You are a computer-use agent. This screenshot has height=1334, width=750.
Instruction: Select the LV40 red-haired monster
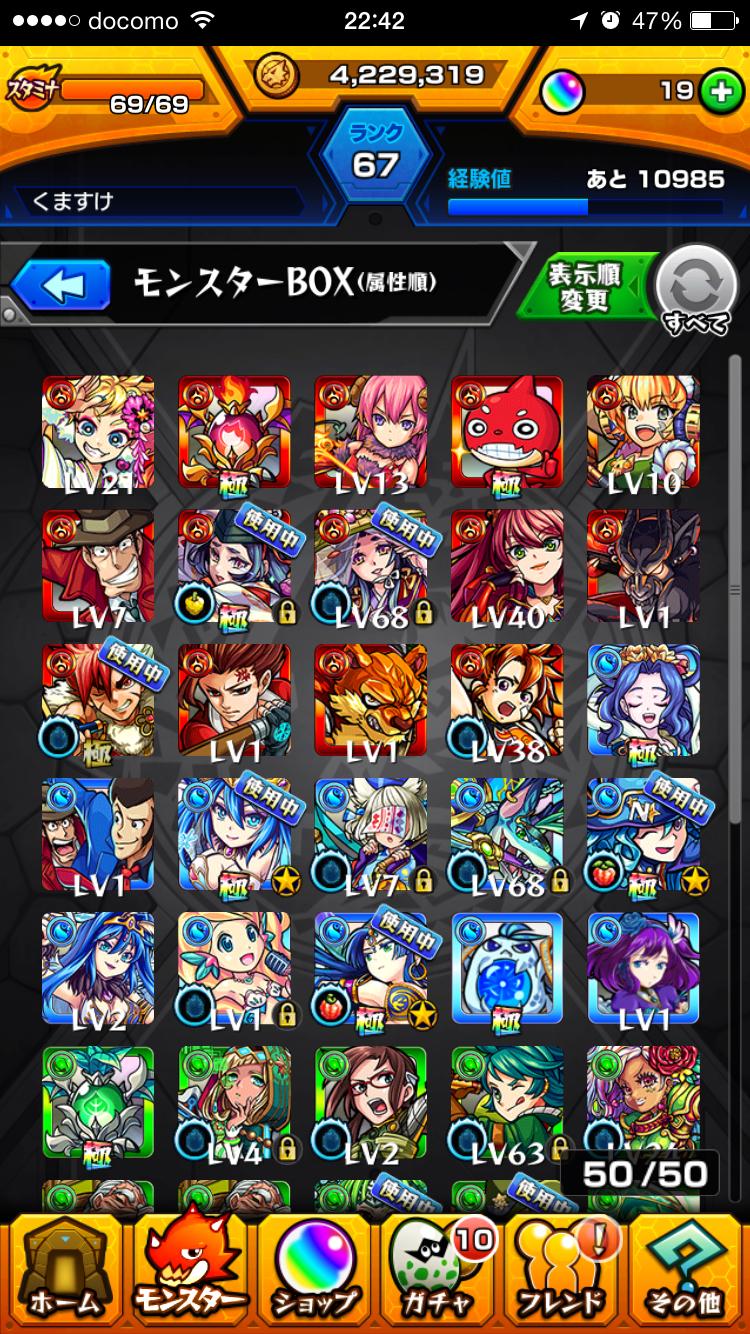coord(506,566)
